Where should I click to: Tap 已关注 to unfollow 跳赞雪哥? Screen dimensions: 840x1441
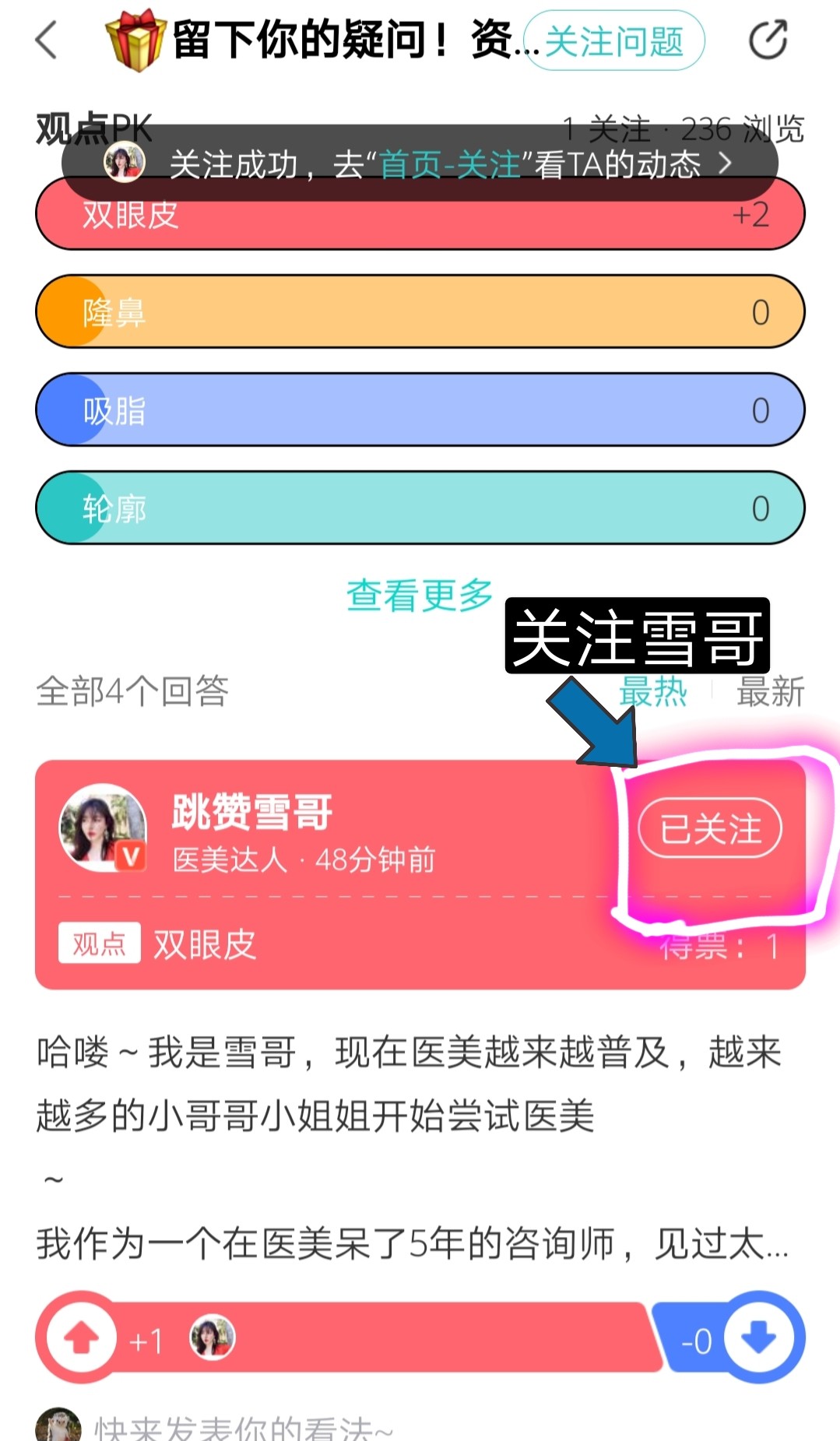pos(710,828)
